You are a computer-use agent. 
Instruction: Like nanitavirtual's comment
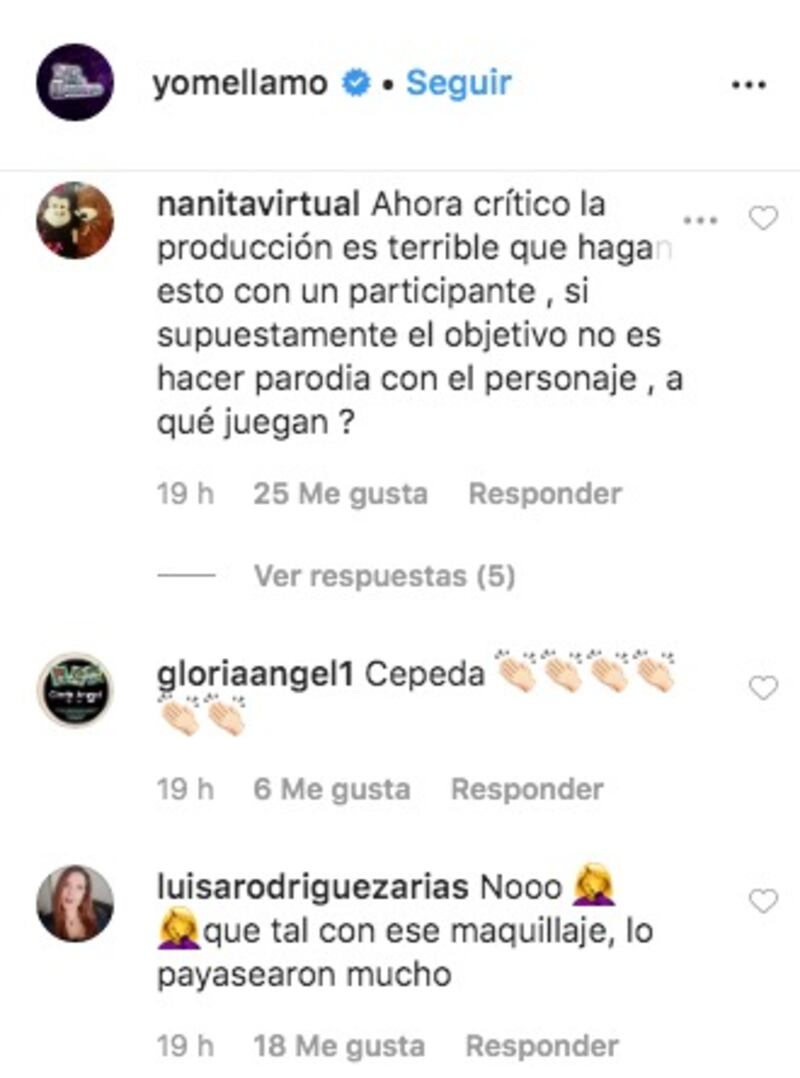pos(763,218)
